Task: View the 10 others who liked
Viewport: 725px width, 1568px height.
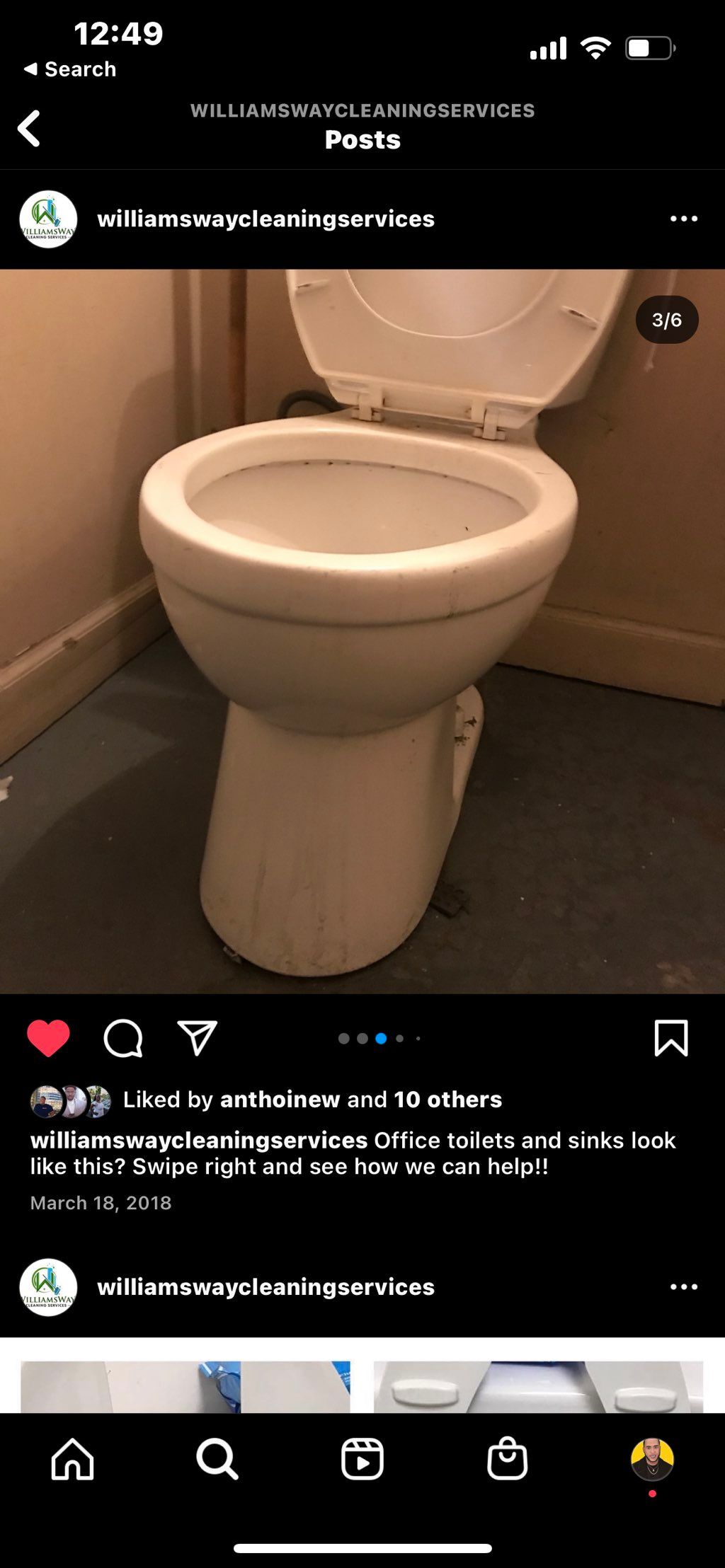Action: pyautogui.click(x=447, y=1100)
